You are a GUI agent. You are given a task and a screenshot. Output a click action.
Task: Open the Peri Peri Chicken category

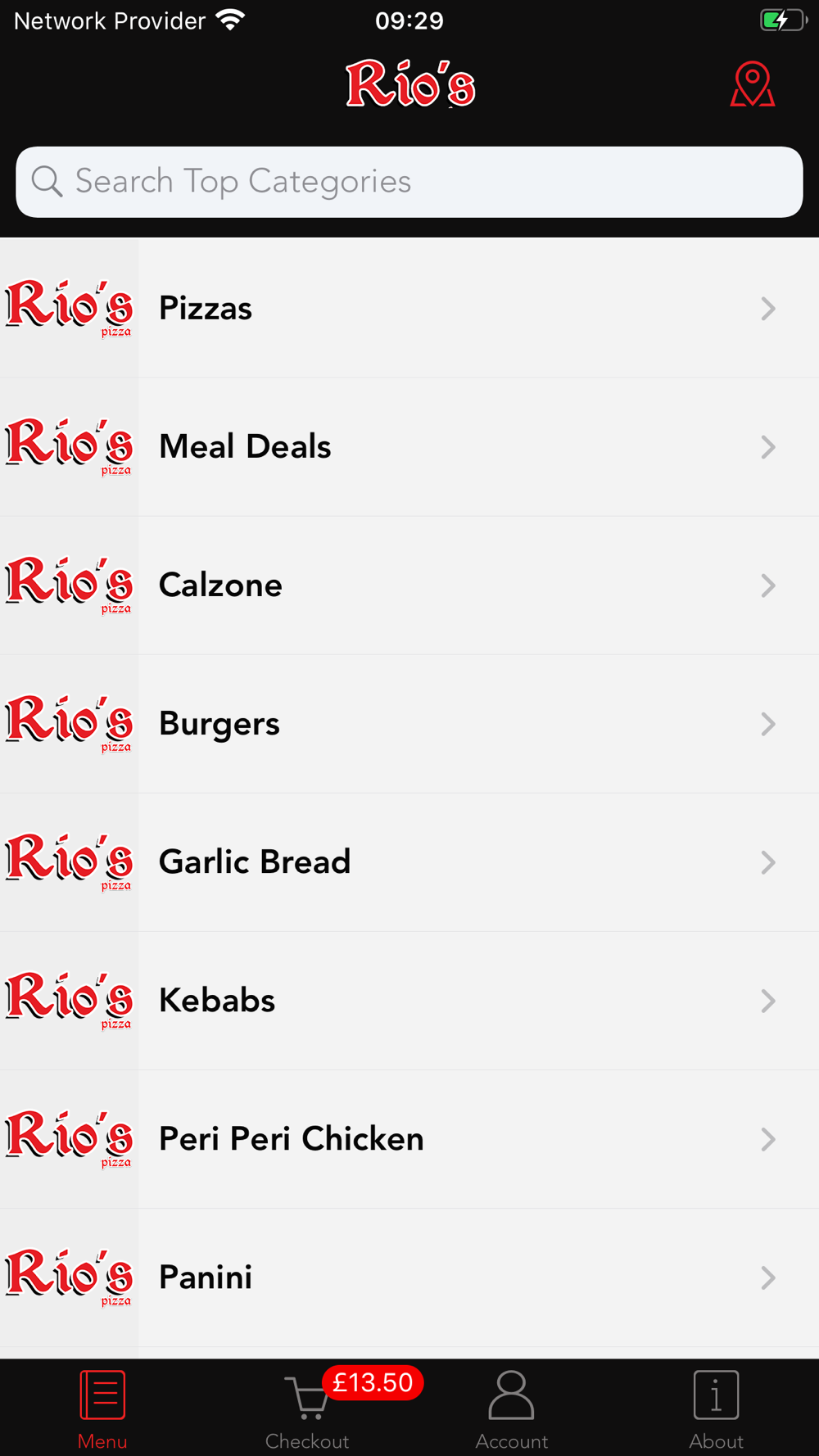pyautogui.click(x=409, y=1138)
